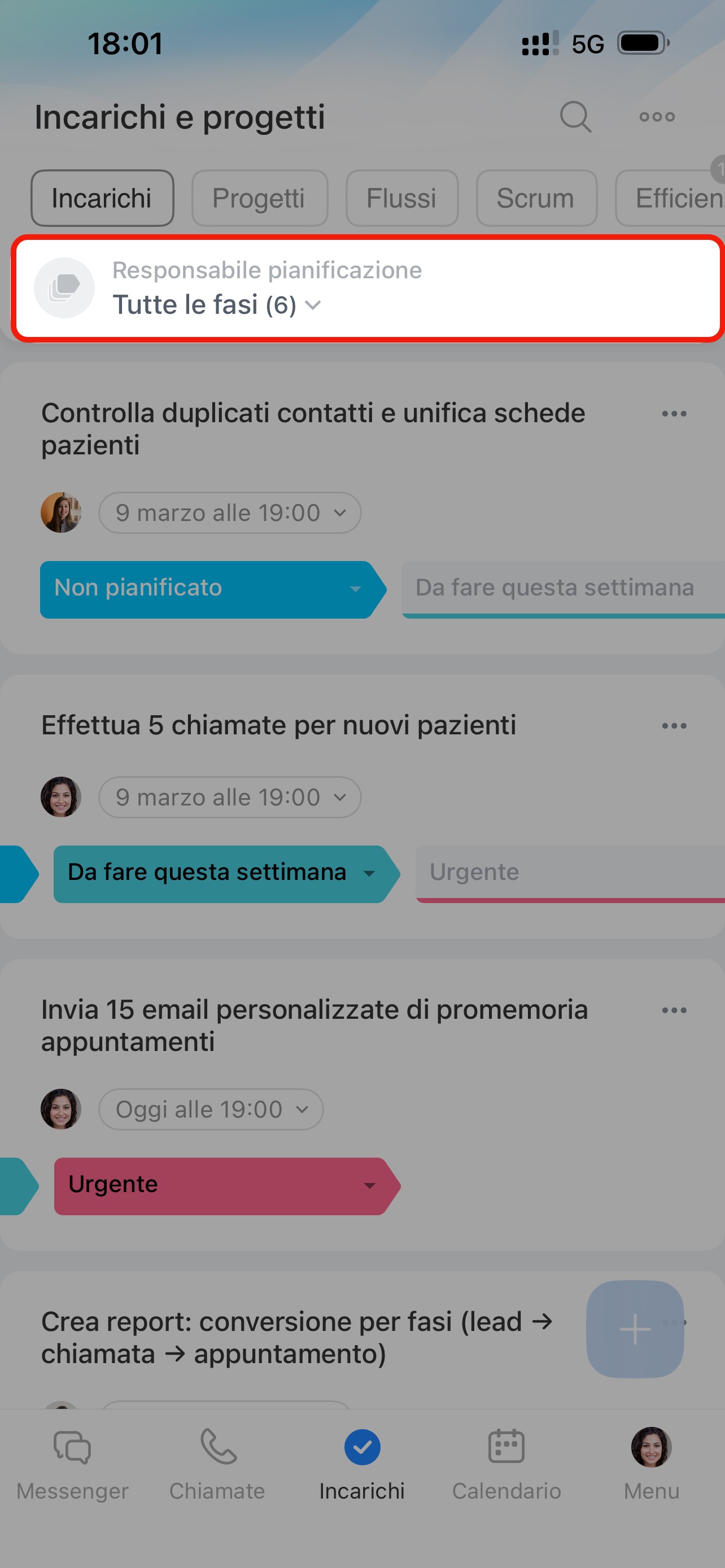Open the header overflow menu
Viewport: 725px width, 1568px height.
click(x=657, y=116)
